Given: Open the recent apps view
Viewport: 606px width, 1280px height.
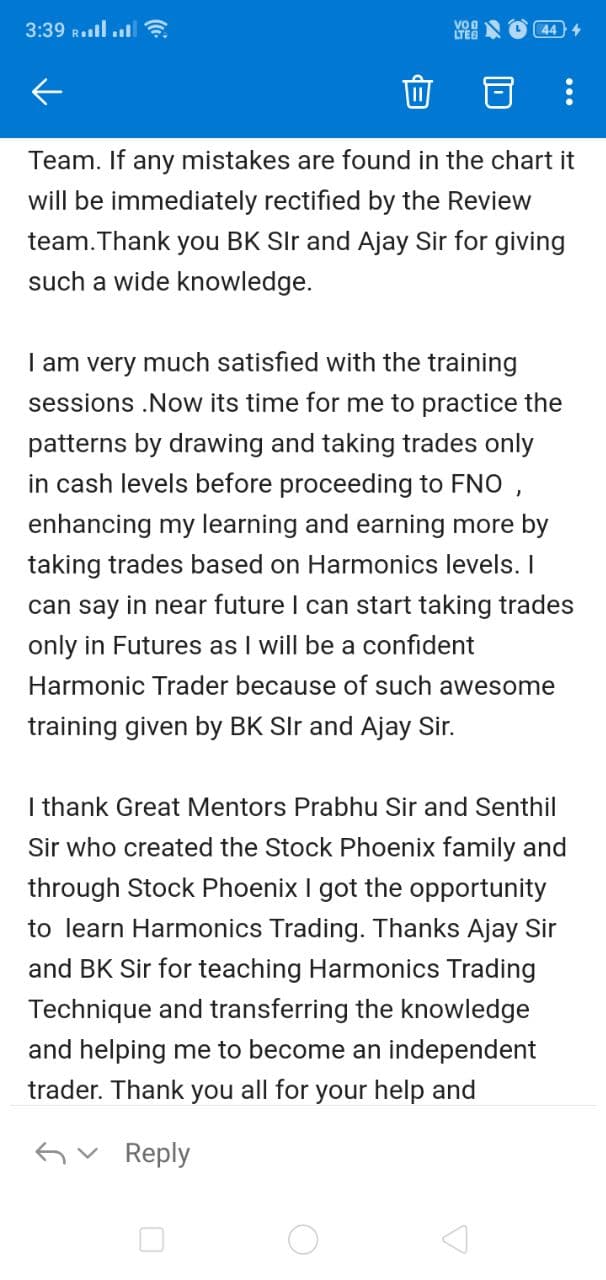Looking at the screenshot, I should coord(151,1240).
